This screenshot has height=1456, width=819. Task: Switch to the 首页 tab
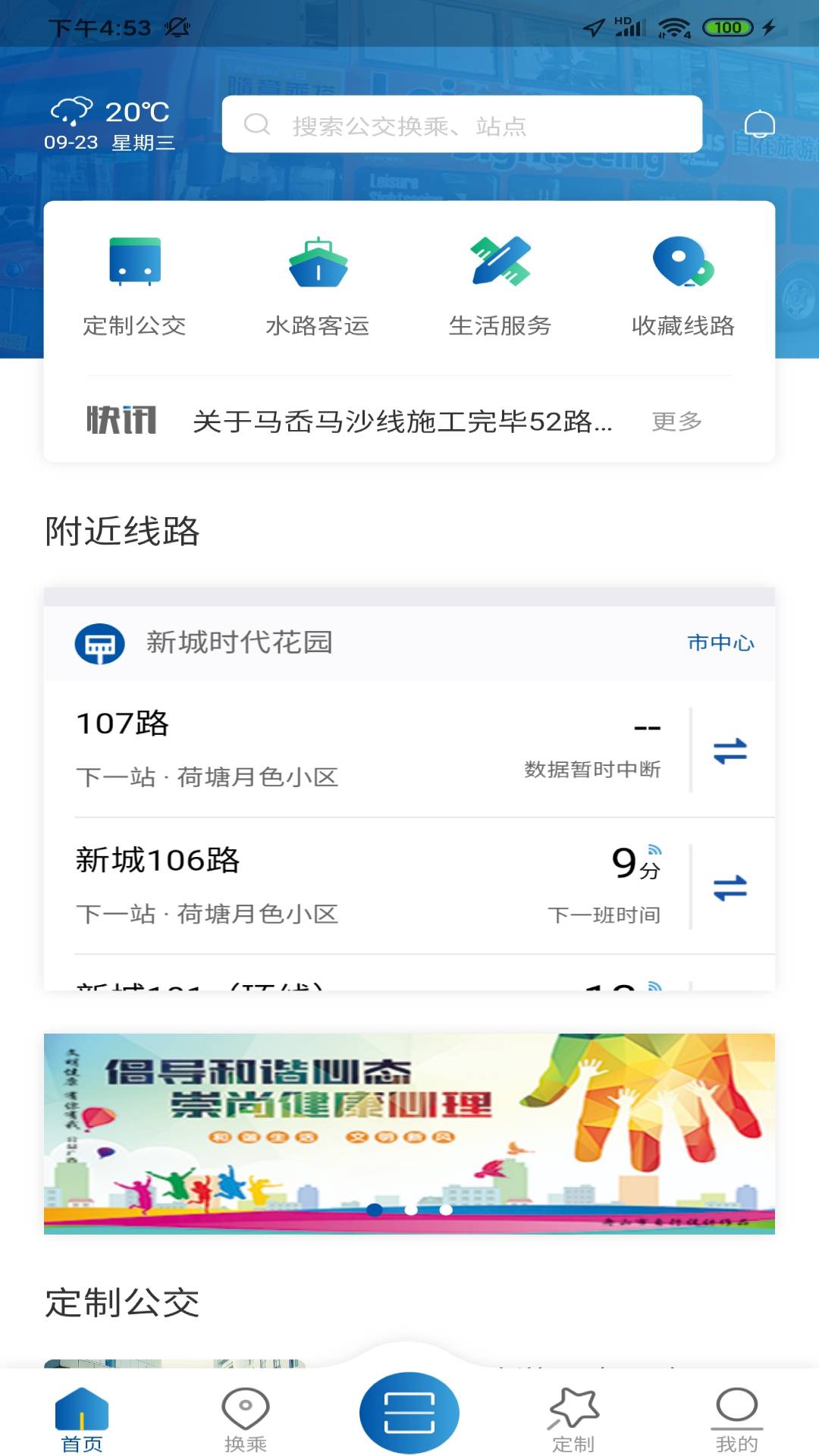point(82,1420)
